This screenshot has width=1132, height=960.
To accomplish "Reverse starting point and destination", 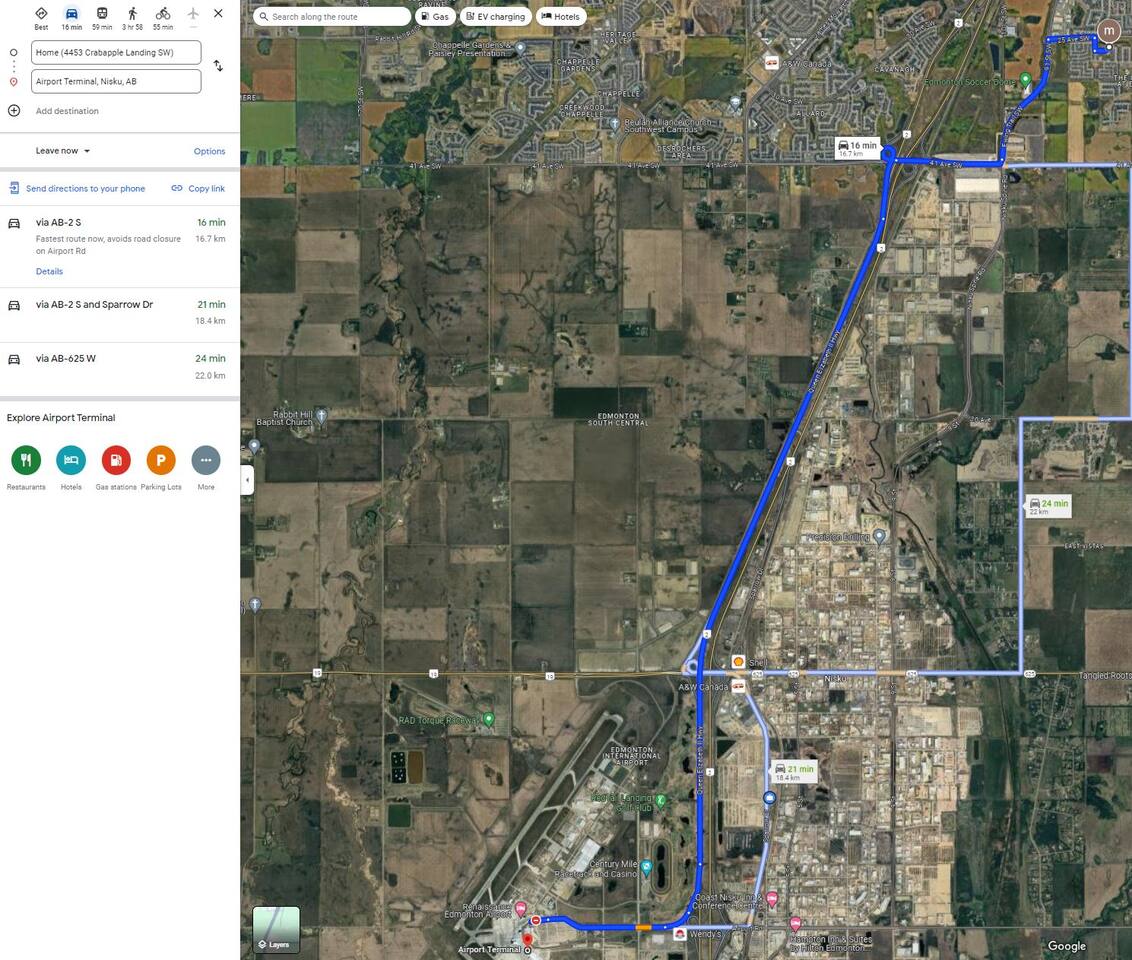I will (218, 66).
